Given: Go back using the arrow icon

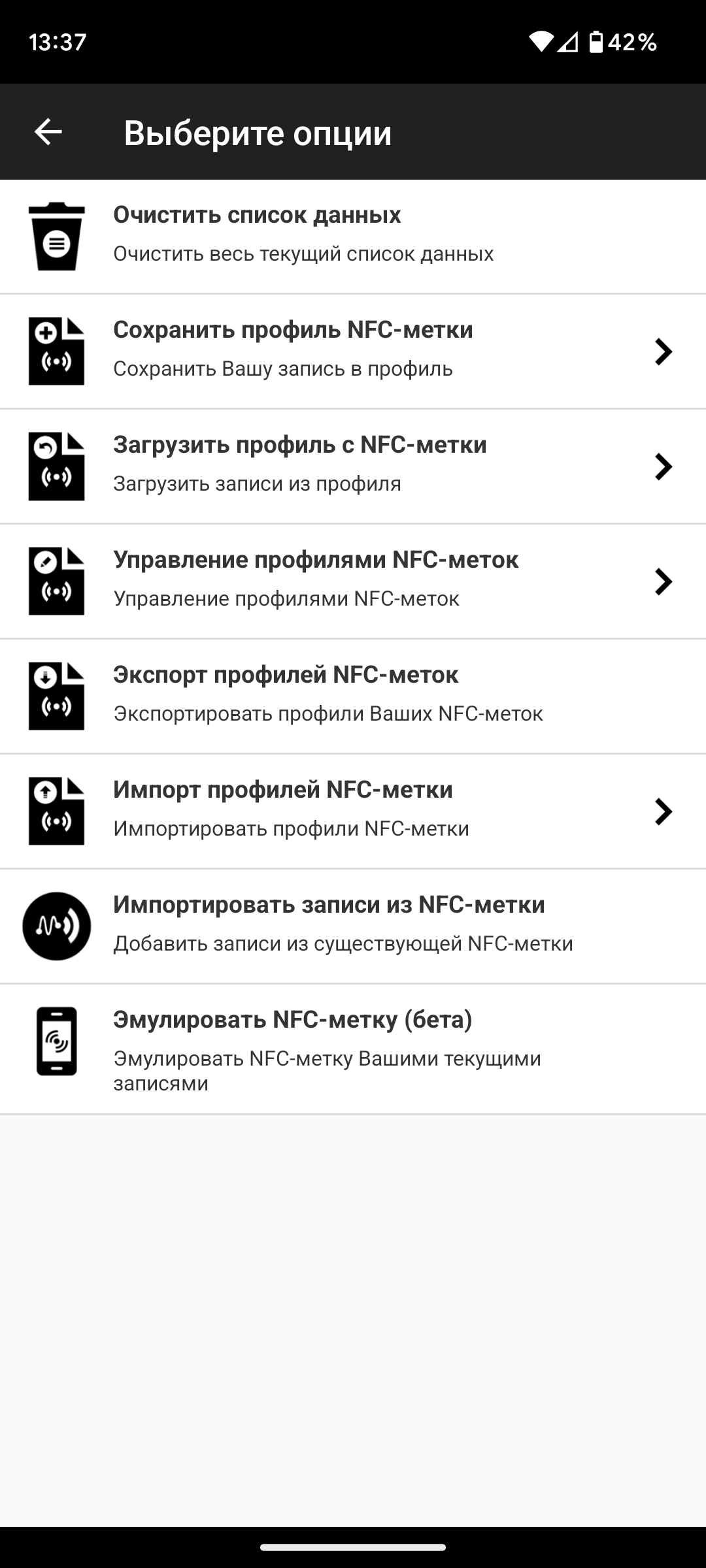Looking at the screenshot, I should click(48, 132).
